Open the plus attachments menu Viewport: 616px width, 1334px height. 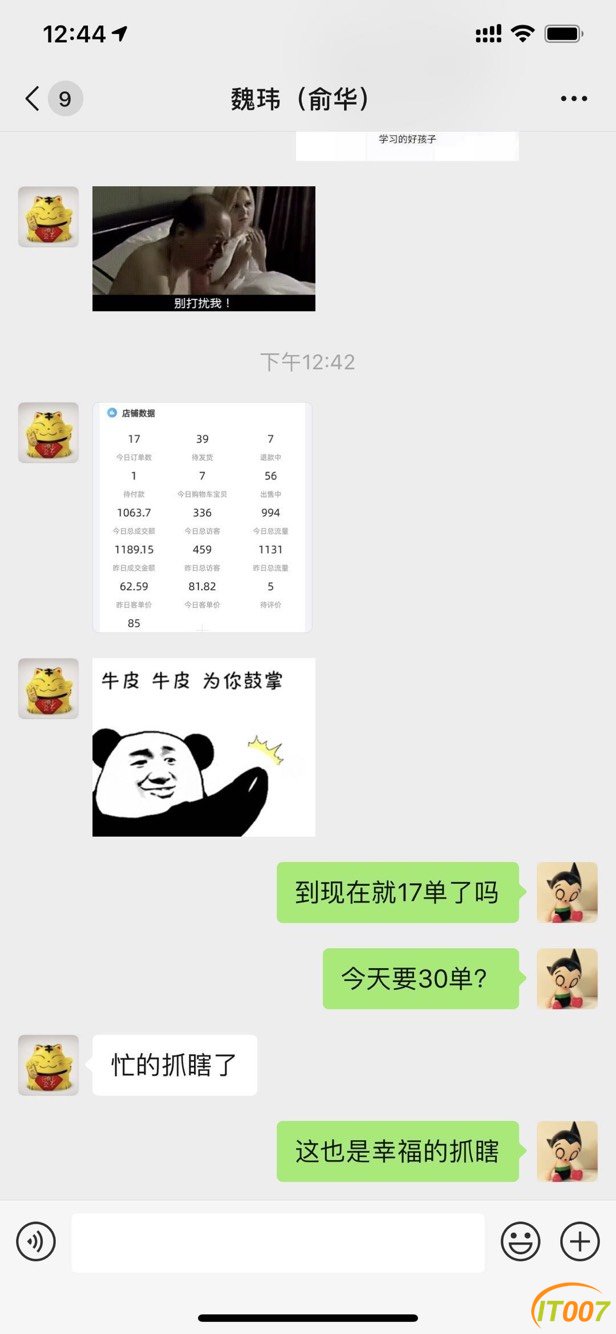pyautogui.click(x=580, y=1242)
